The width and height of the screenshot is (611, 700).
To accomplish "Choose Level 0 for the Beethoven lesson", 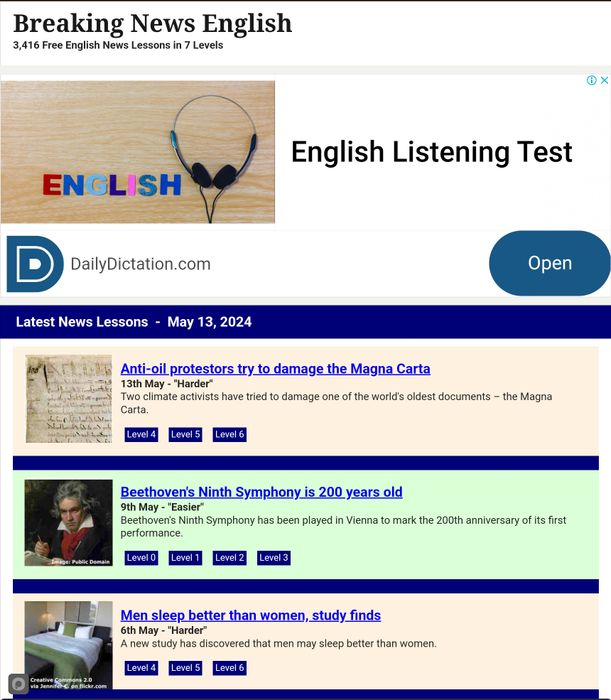I will [x=141, y=558].
